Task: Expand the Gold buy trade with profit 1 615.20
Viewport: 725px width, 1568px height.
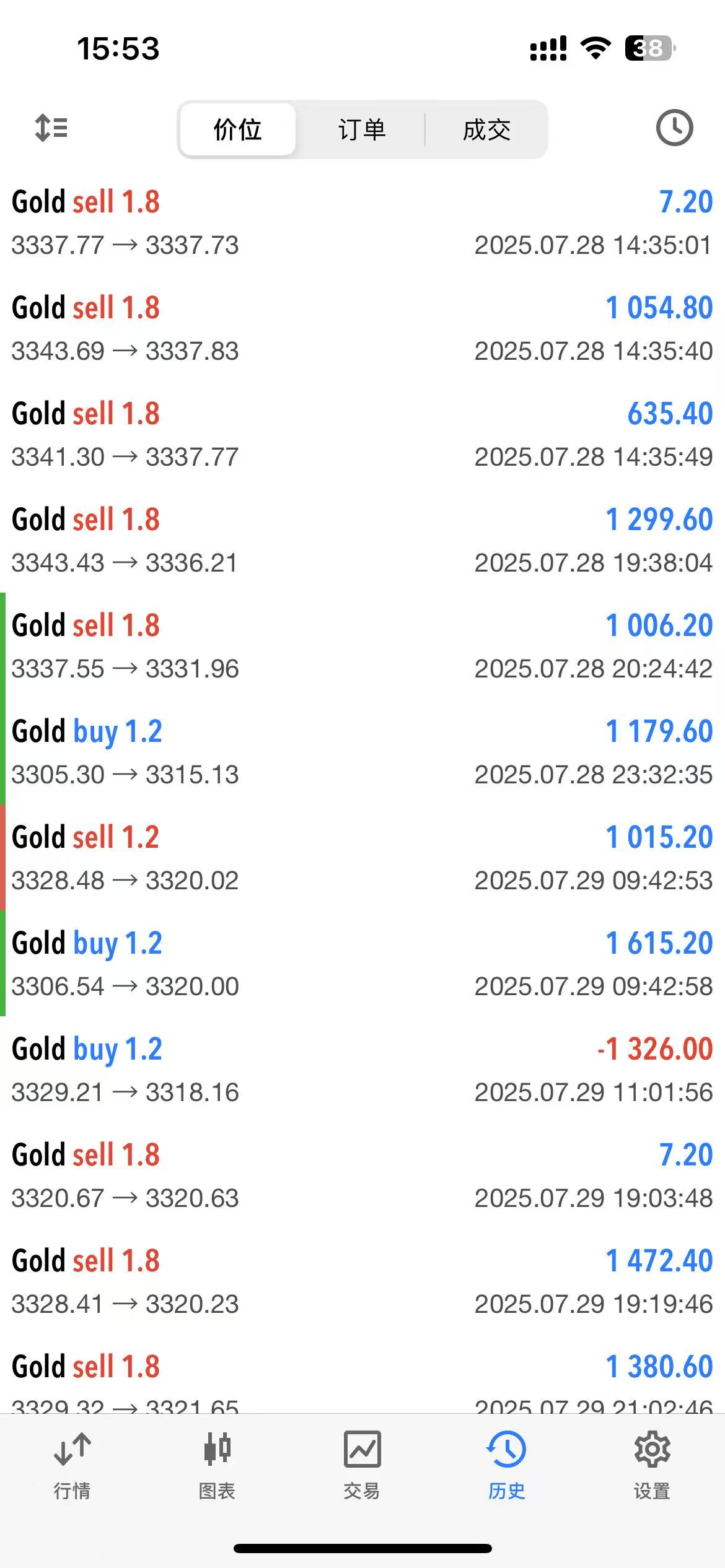Action: [x=362, y=964]
